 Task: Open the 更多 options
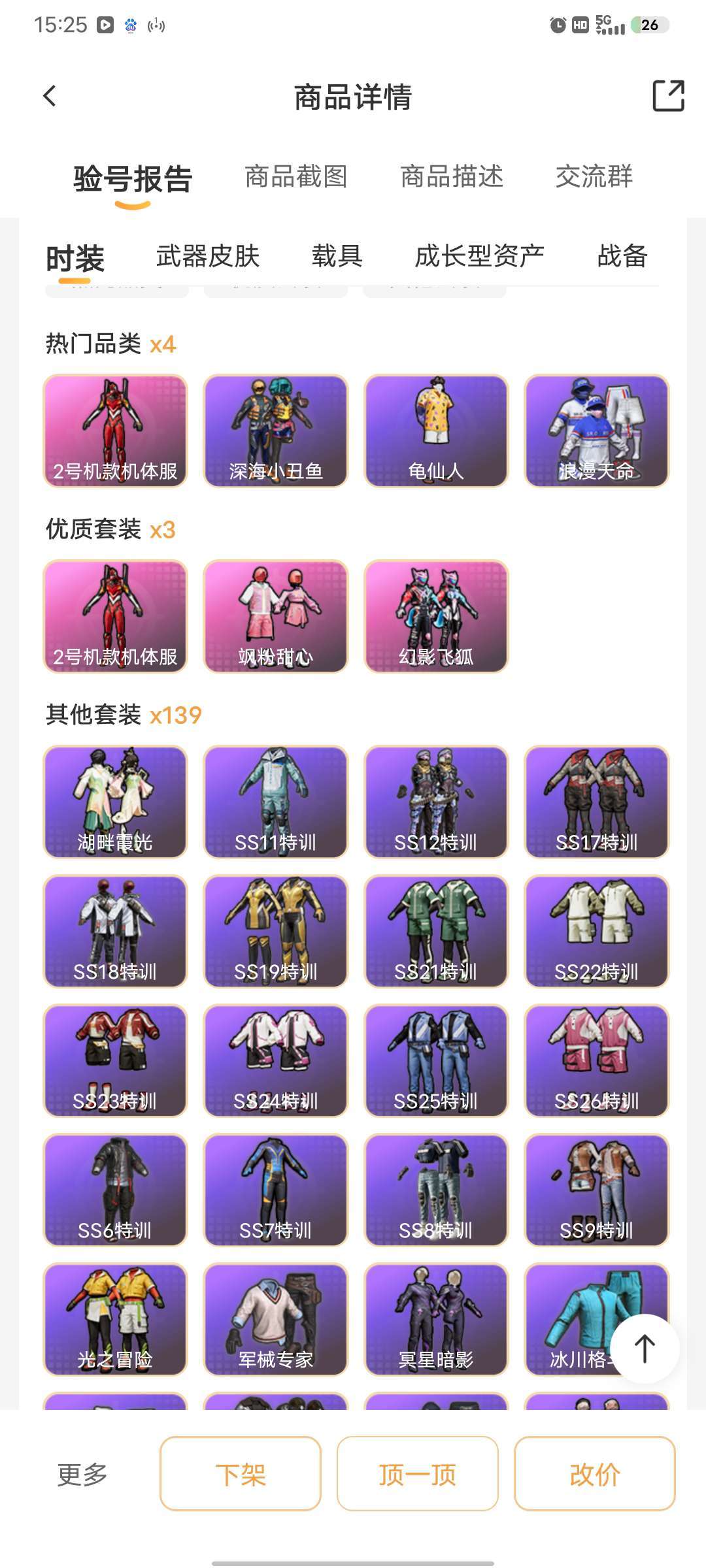[82, 1474]
